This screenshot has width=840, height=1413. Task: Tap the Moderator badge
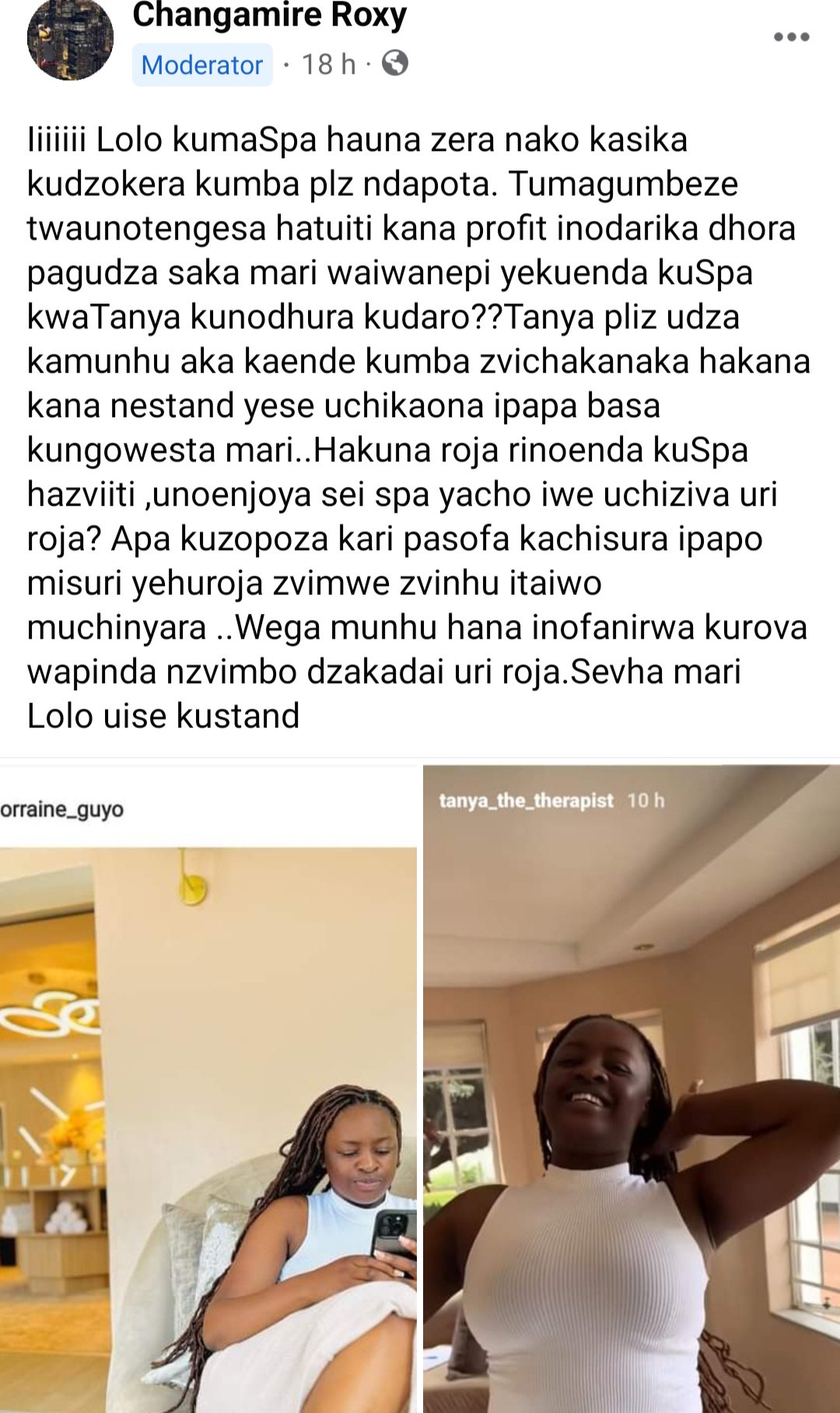[202, 65]
